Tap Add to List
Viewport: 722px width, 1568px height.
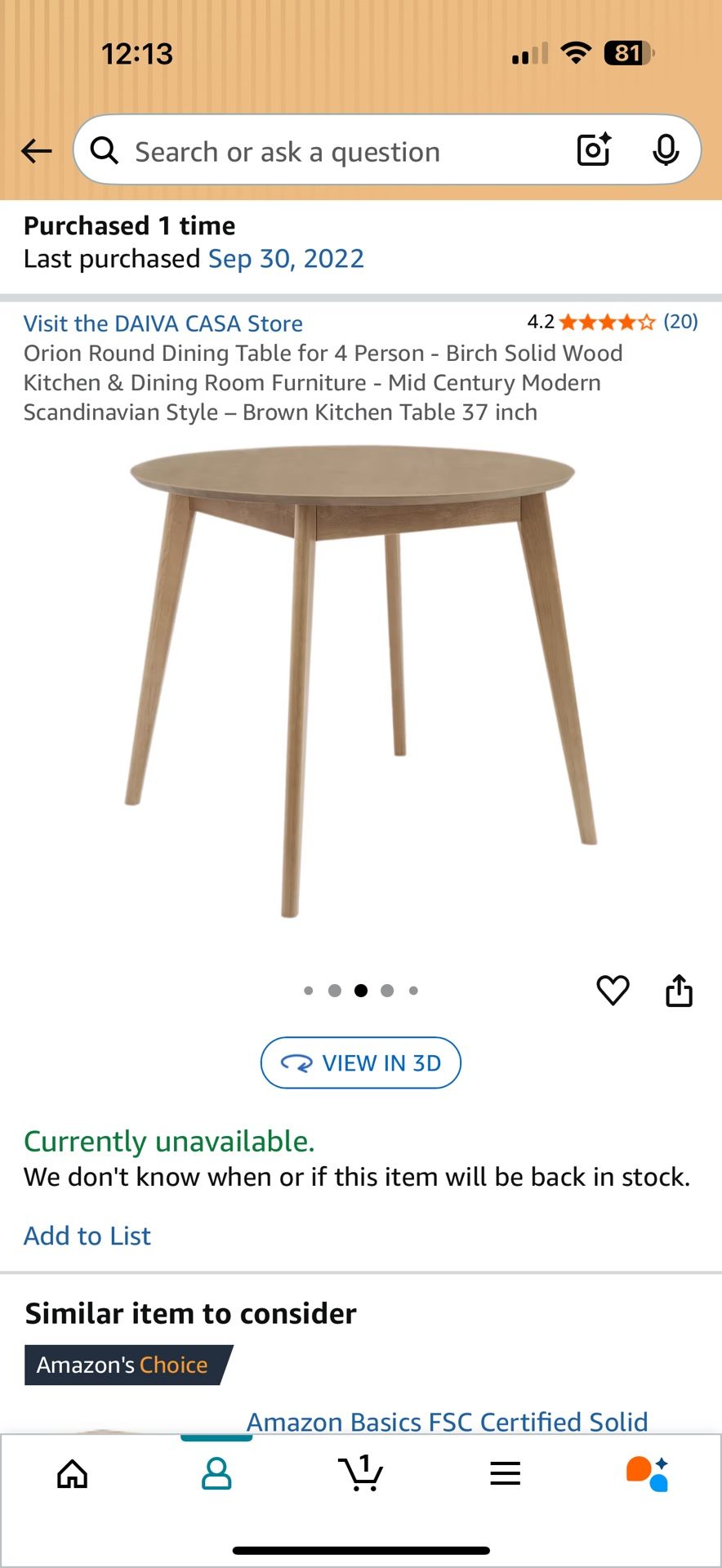point(87,1236)
